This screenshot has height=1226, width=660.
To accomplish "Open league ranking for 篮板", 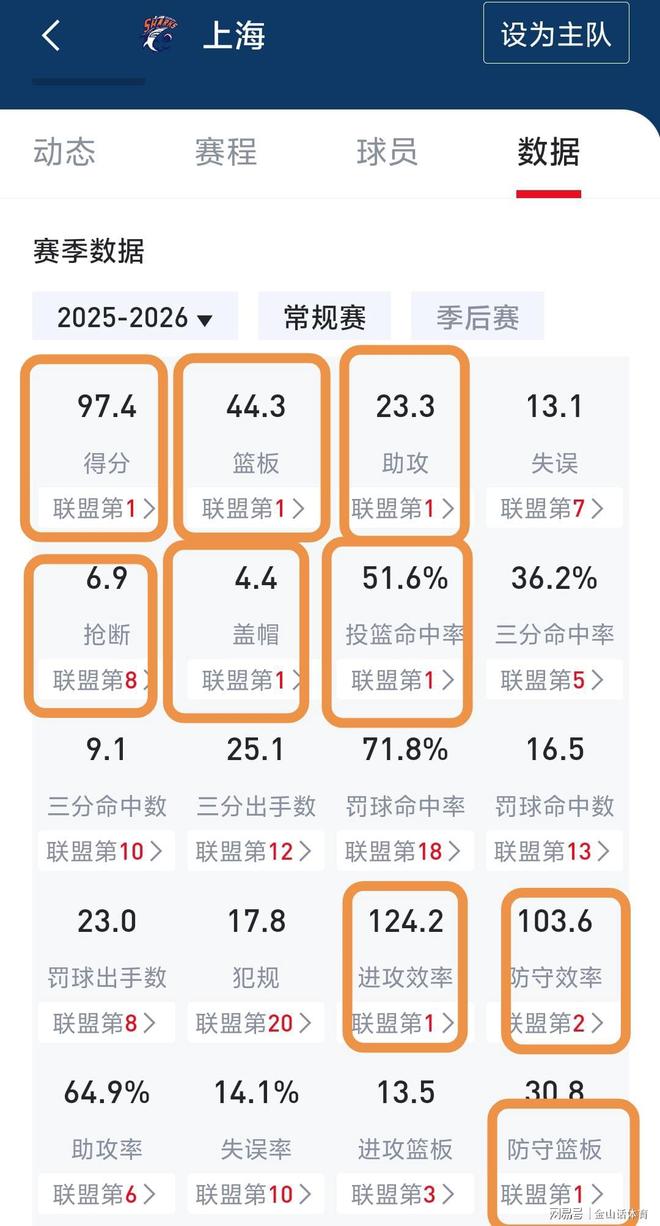I will tap(255, 509).
